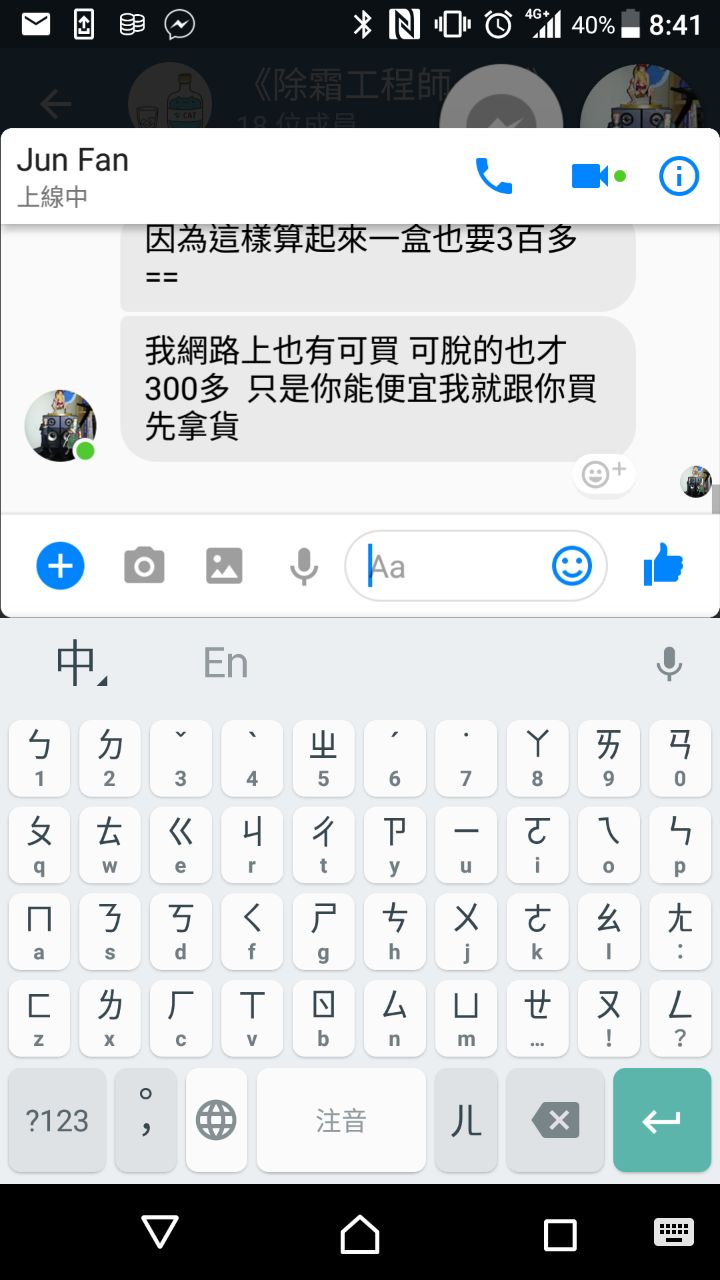Start a voice call with Jun Fan
Viewport: 720px width, 1280px height.
click(x=493, y=177)
